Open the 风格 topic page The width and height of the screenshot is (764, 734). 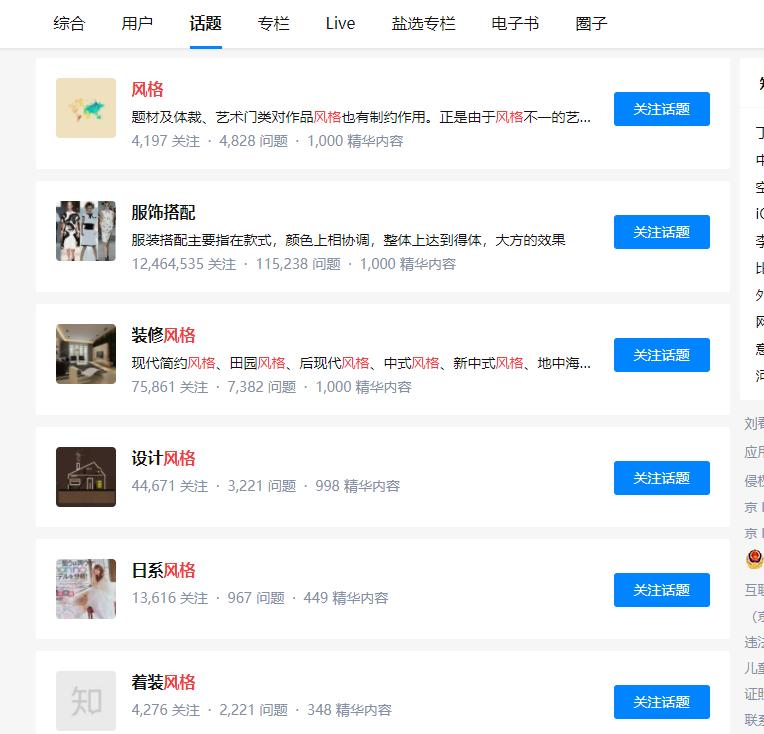tap(147, 90)
